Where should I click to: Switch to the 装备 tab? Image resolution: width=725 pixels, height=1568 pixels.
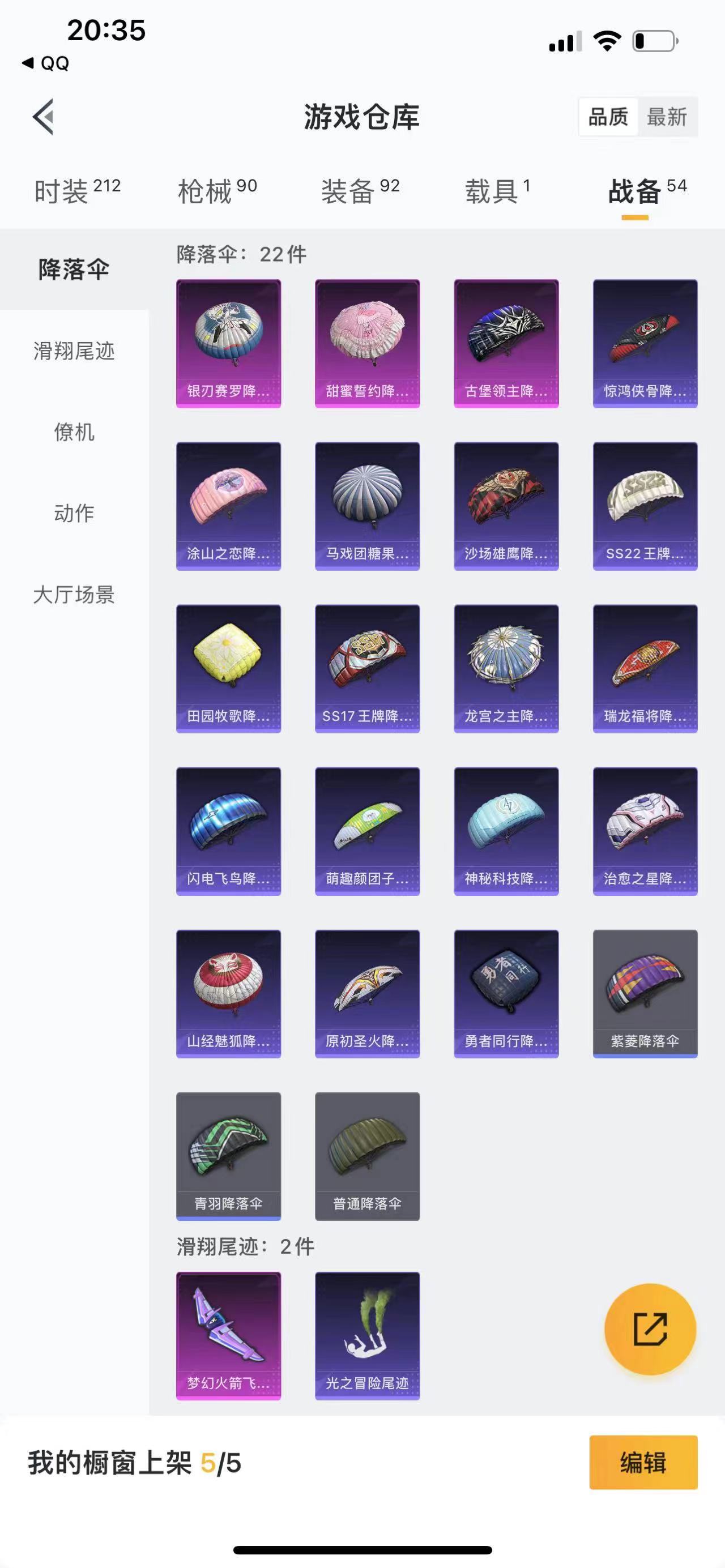tap(360, 191)
